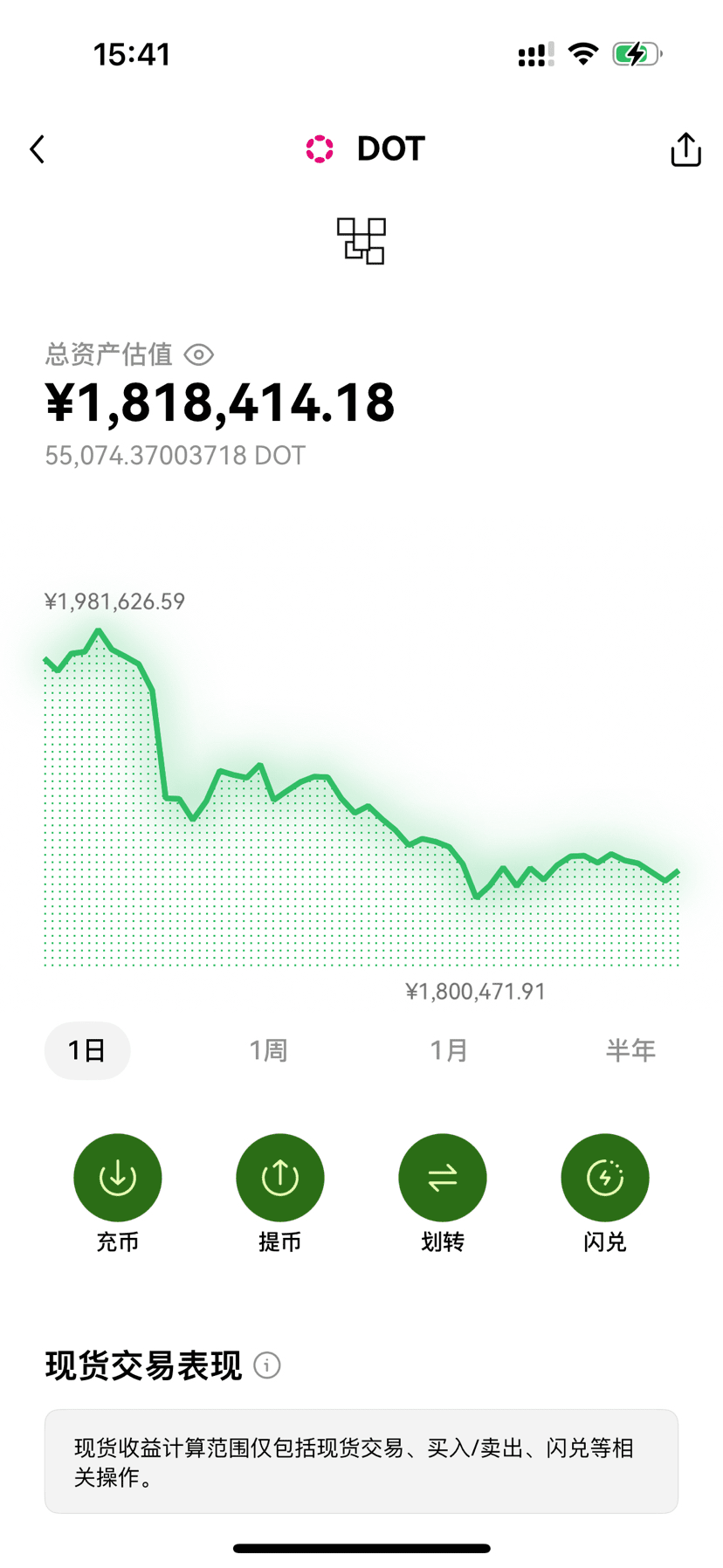Switch chart to 1月 range
The height and width of the screenshot is (1568, 723).
449,1050
